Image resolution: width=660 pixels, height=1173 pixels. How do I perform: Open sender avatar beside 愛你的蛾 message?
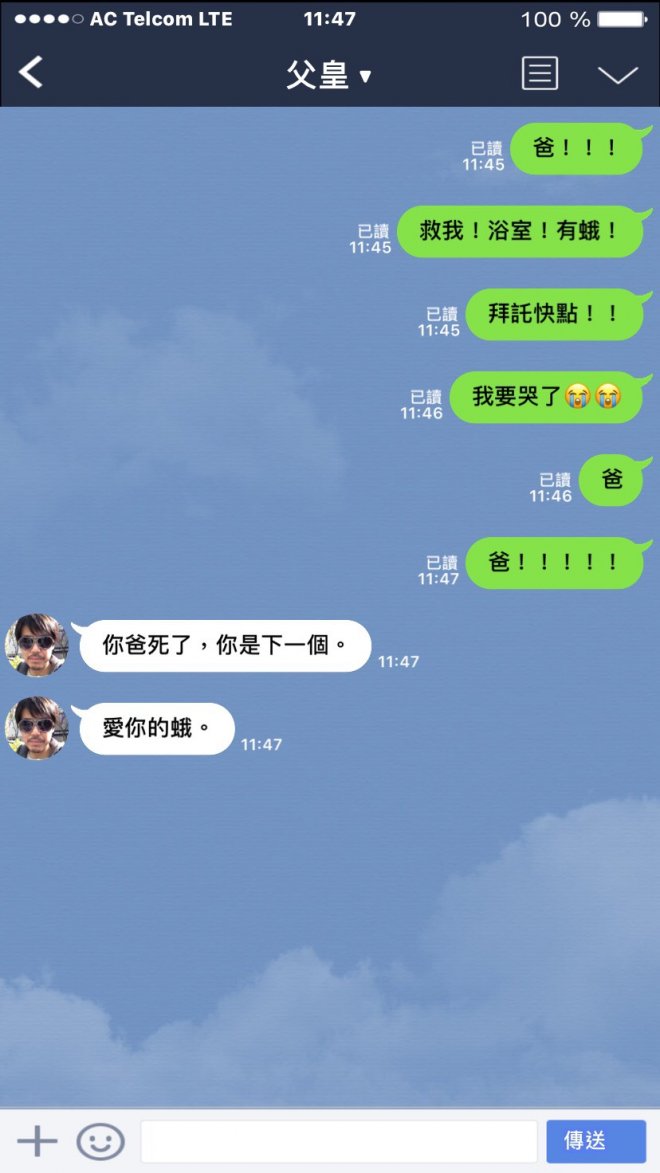[37, 729]
